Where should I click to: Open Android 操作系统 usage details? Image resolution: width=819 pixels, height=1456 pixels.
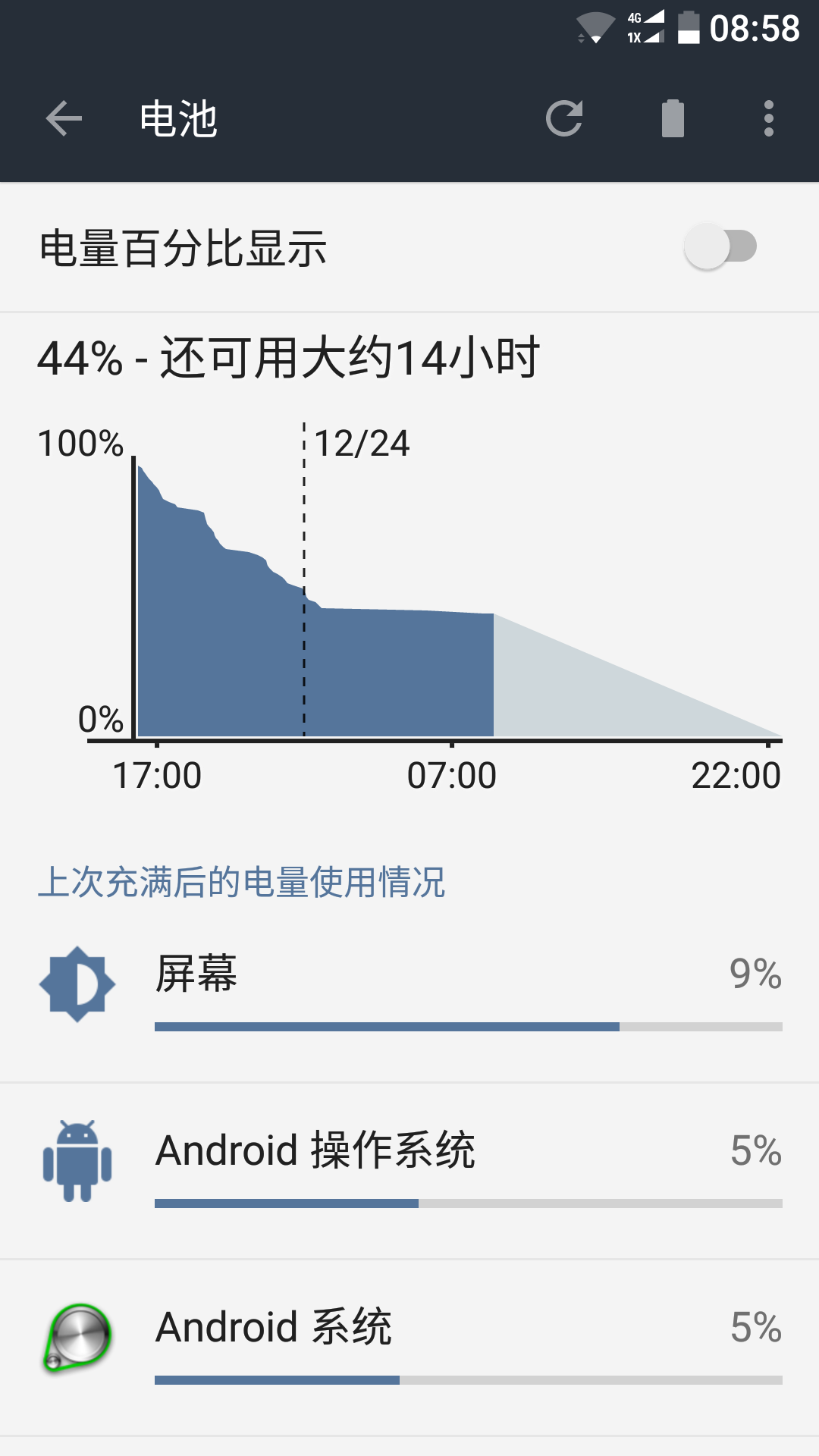point(409,1171)
